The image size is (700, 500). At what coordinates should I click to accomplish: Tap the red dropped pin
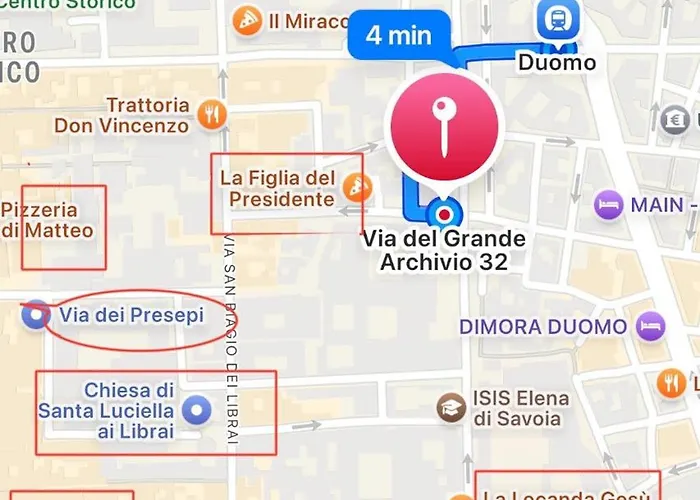pos(444,126)
